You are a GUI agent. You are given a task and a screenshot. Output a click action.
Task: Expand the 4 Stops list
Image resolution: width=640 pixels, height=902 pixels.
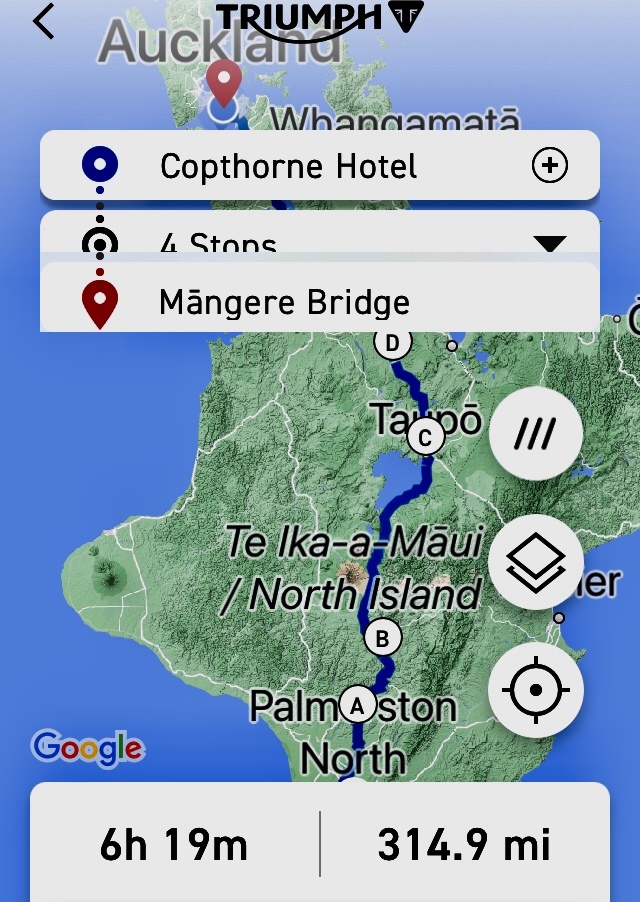pyautogui.click(x=549, y=242)
